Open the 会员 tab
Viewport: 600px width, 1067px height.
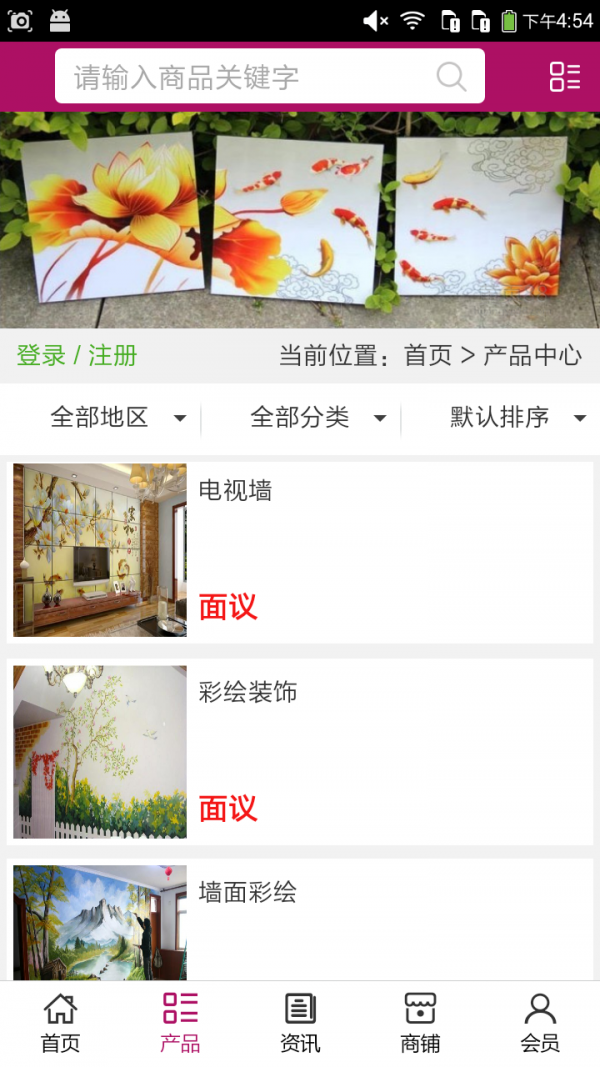540,1024
